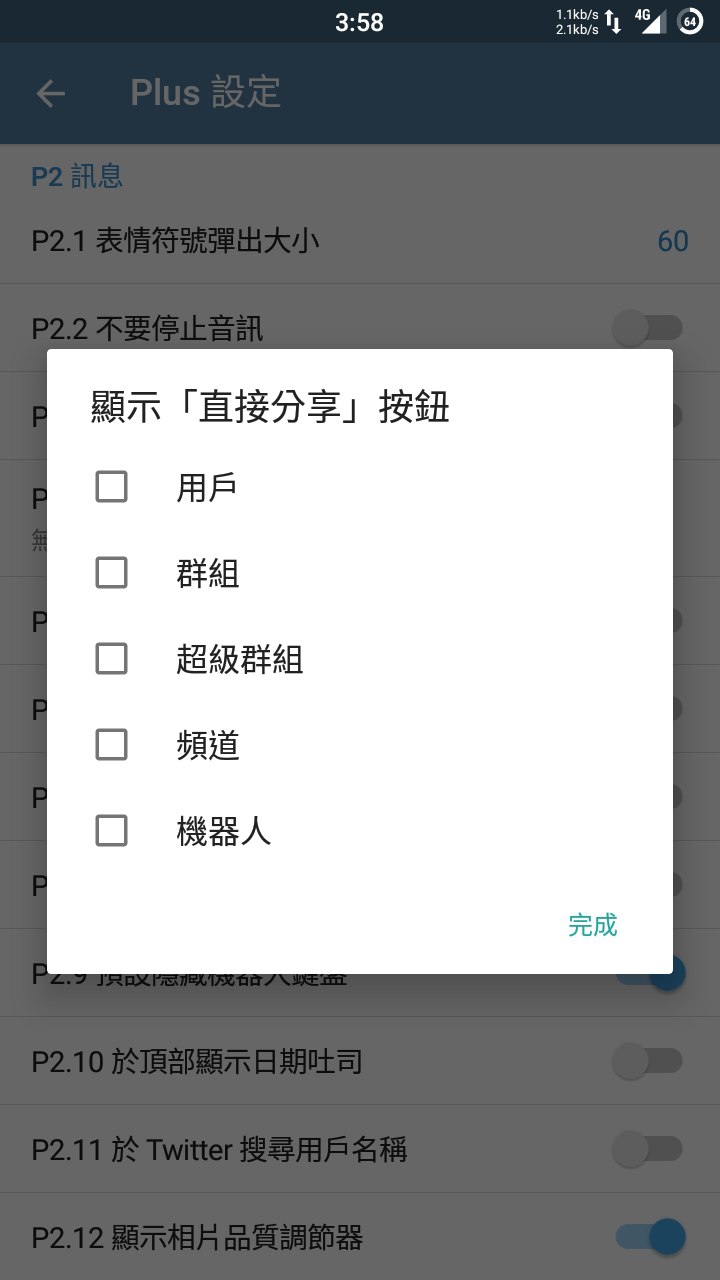Check the 用戶 checkbox
This screenshot has height=1280, width=720.
[x=111, y=487]
